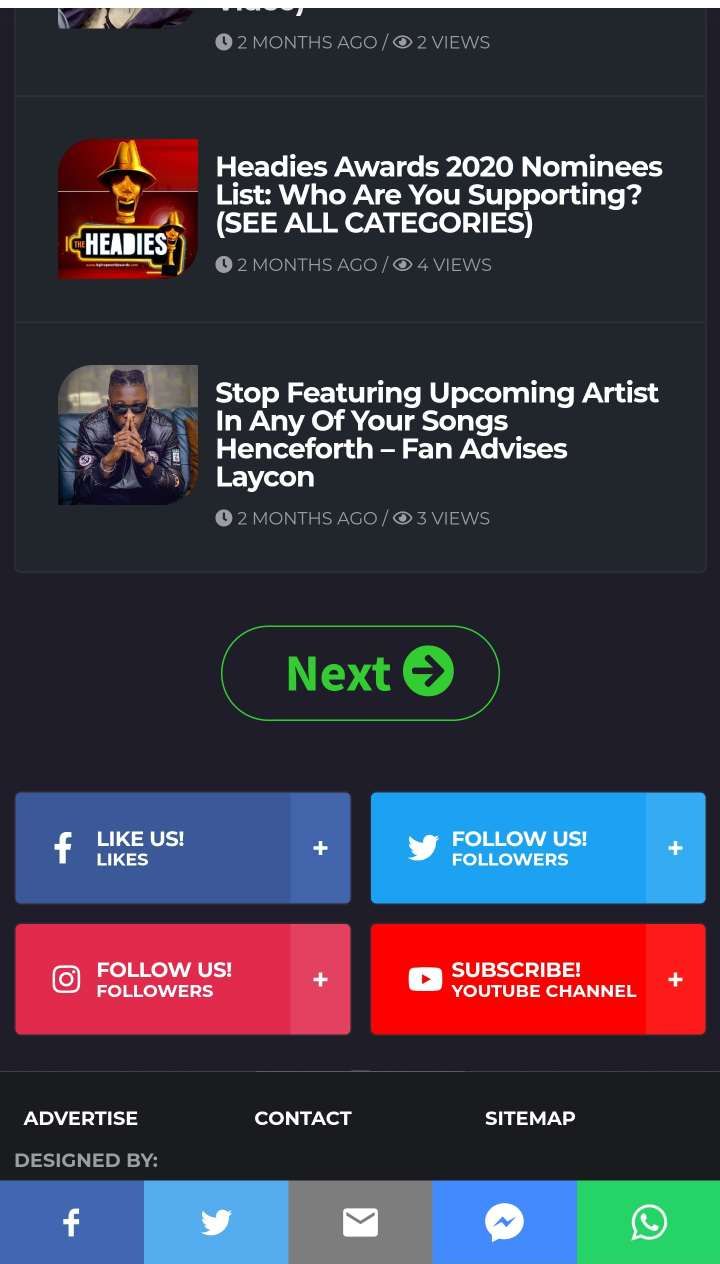The image size is (720, 1264).
Task: Share this page by email
Action: tap(360, 1222)
